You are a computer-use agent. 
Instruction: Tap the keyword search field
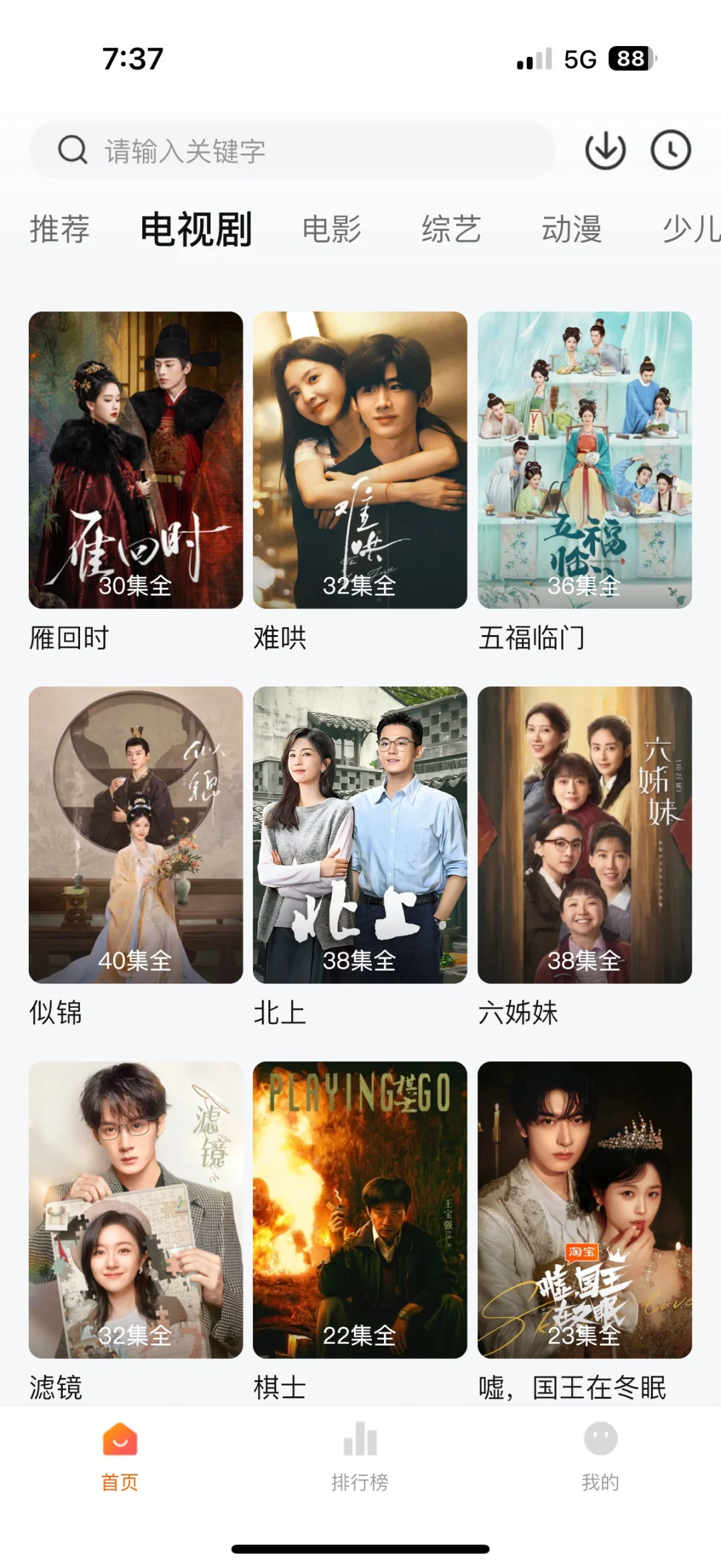click(x=294, y=150)
